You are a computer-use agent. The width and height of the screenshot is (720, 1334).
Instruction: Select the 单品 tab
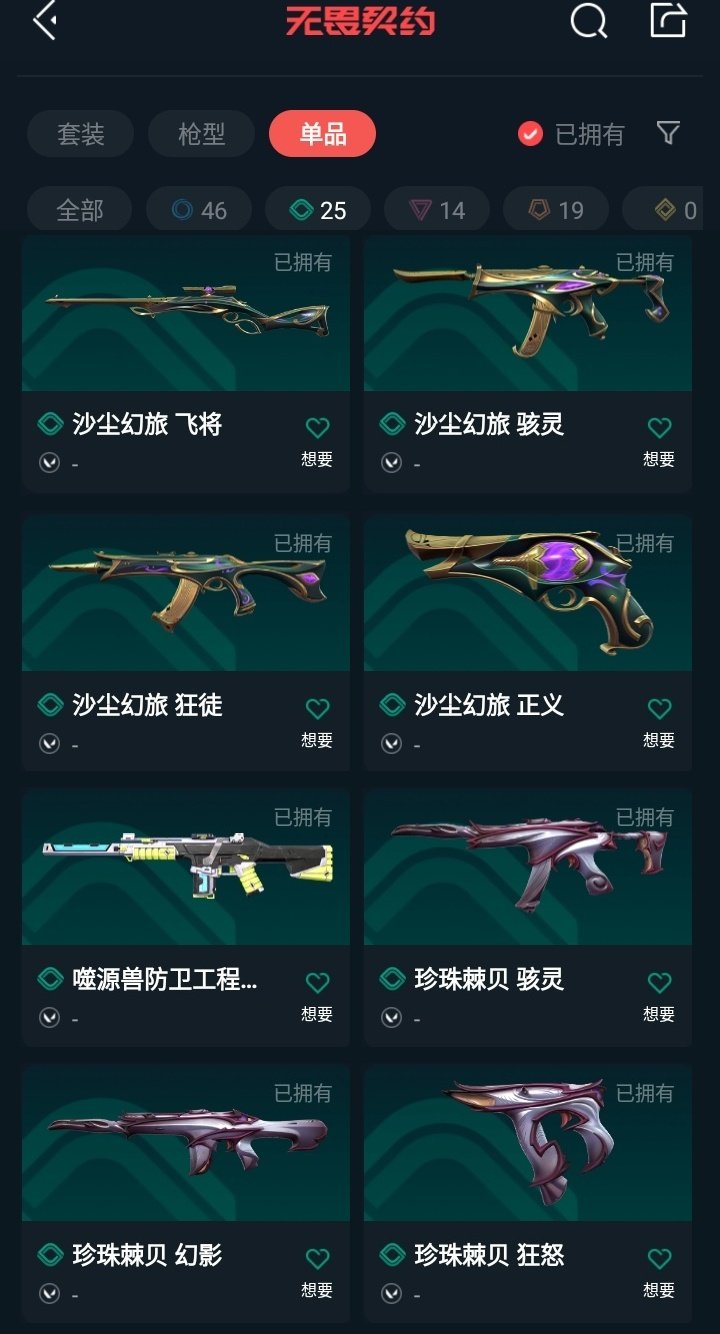pos(322,134)
